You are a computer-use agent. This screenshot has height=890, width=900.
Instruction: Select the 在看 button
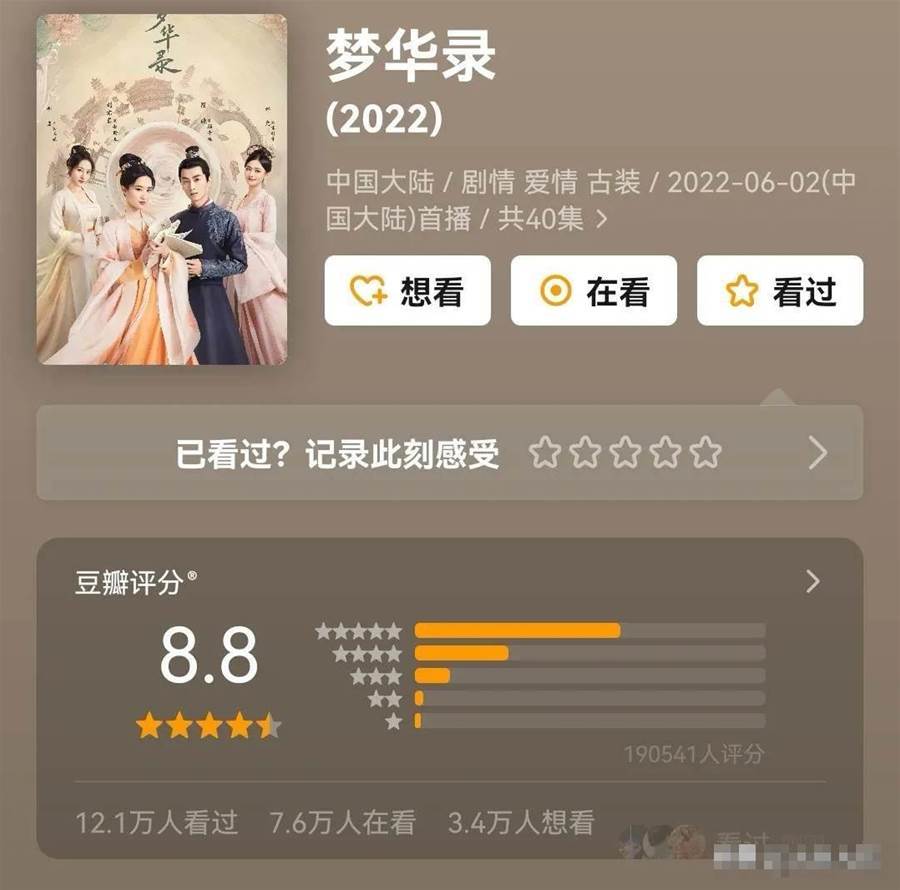(593, 291)
